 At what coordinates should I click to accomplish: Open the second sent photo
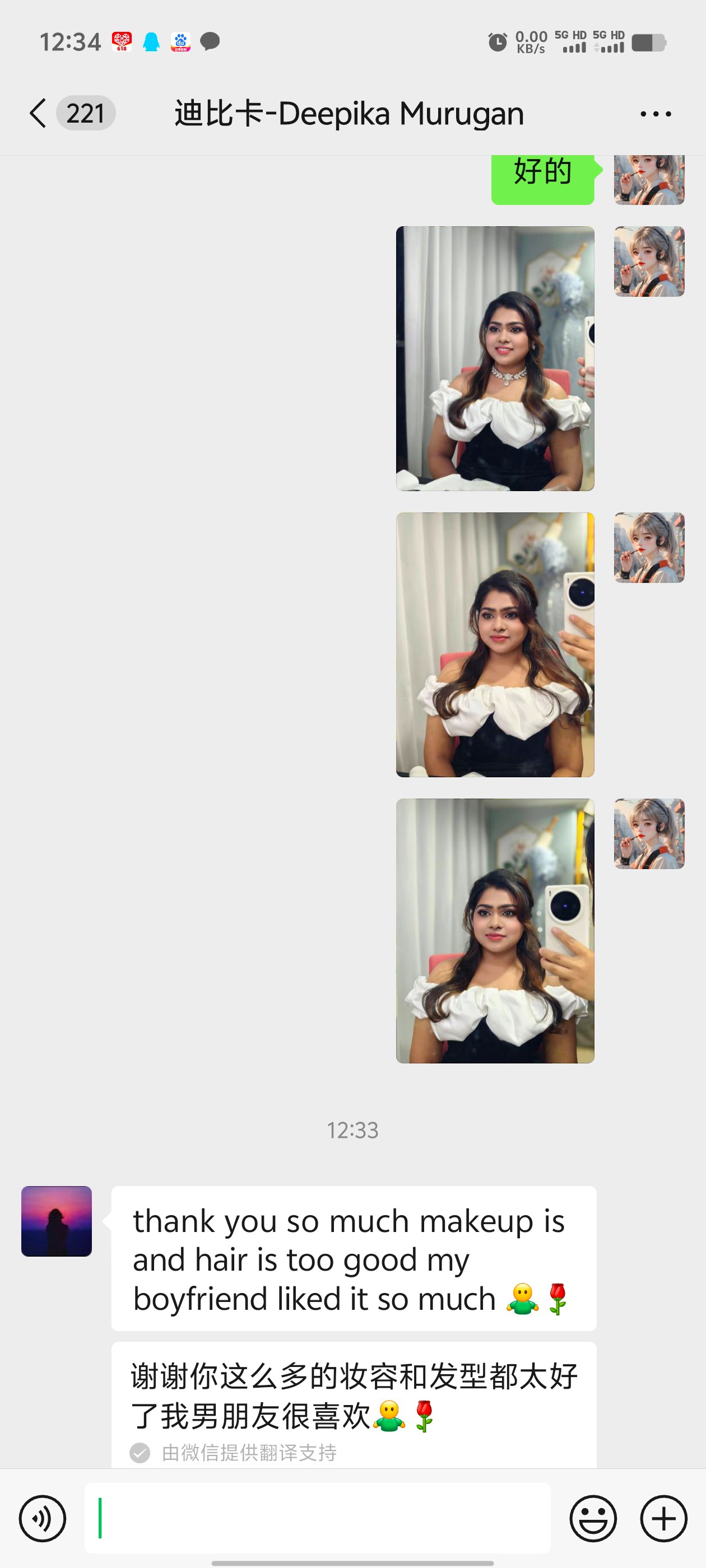495,645
